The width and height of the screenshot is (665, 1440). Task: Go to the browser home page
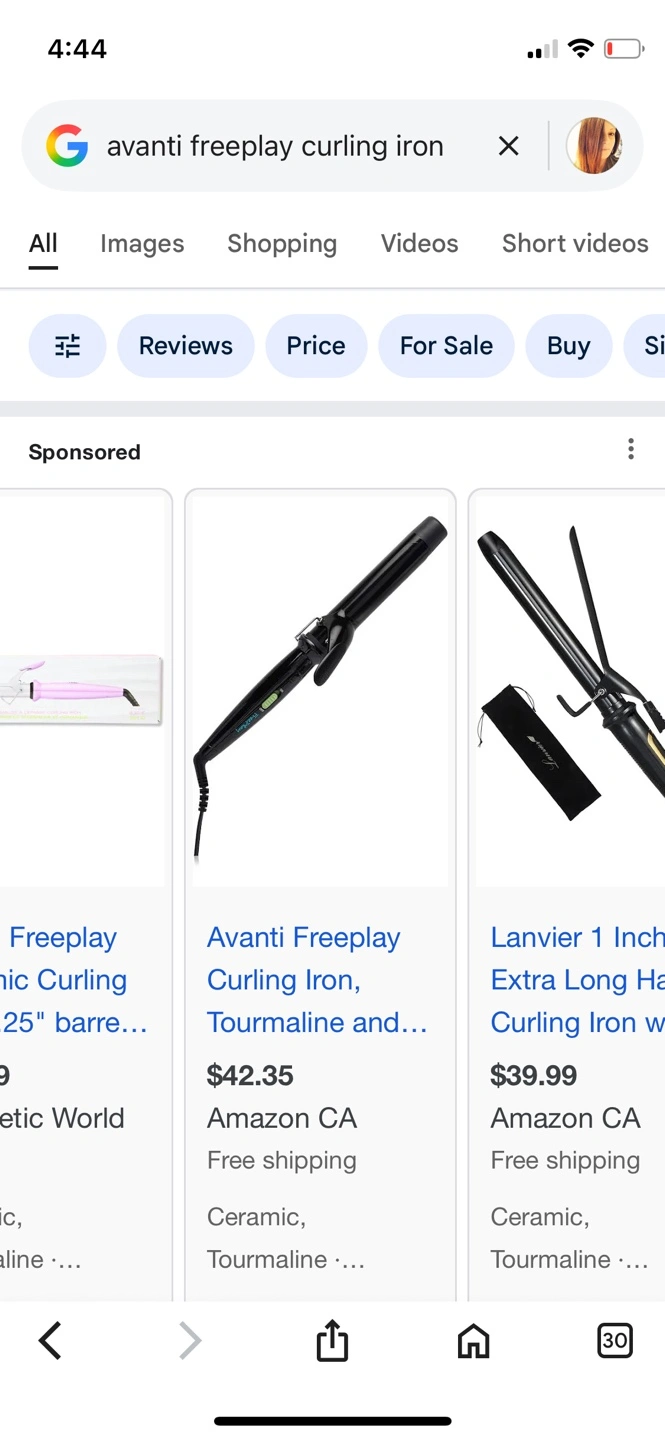pos(473,1341)
